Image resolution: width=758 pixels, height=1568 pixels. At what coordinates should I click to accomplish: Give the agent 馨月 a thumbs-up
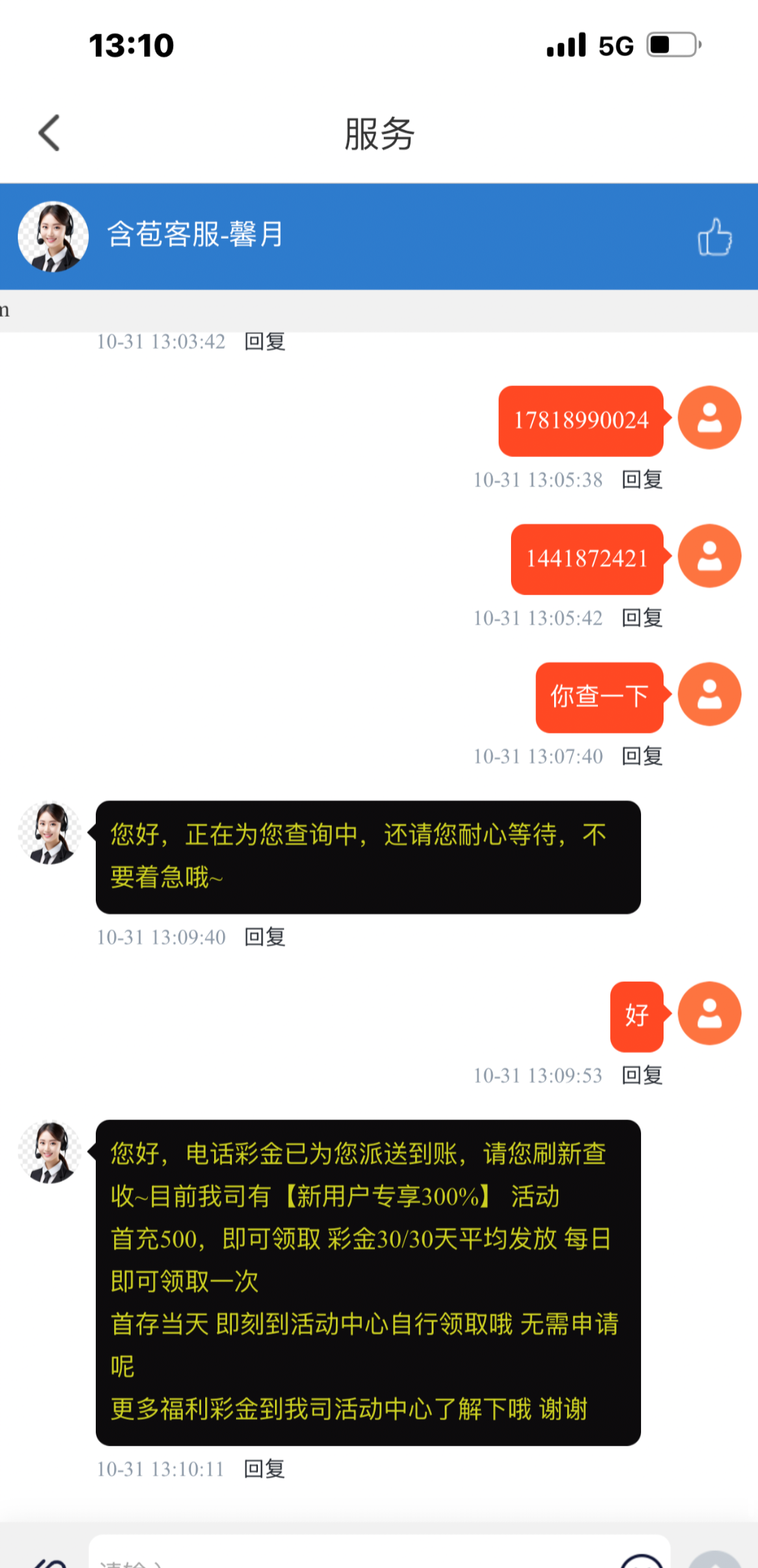[714, 237]
